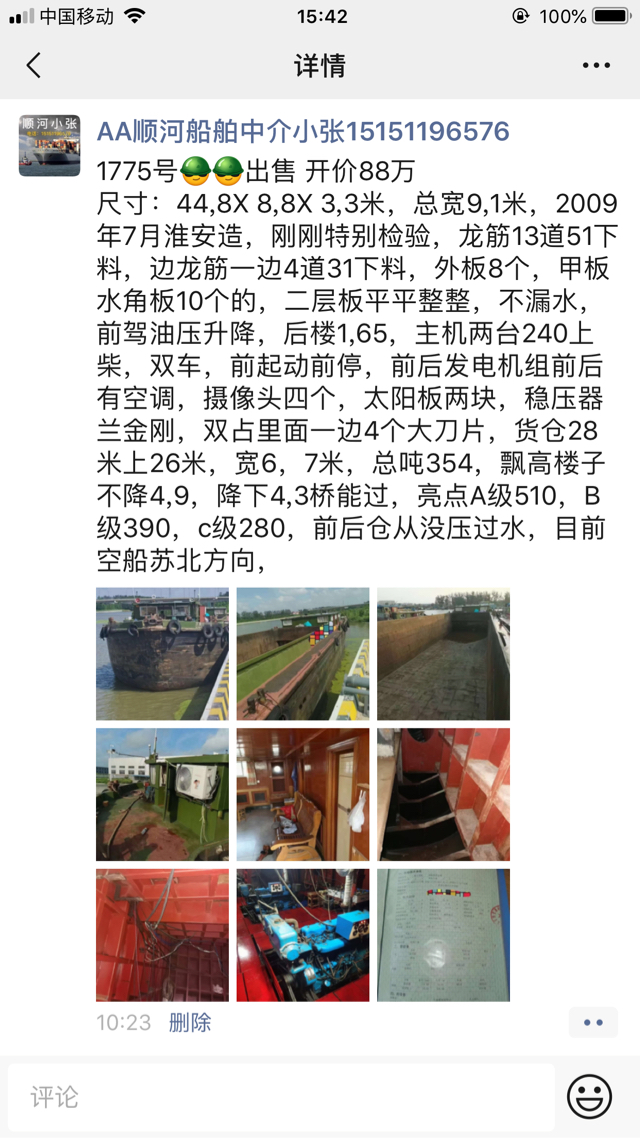Viewport: 640px width, 1138px height.
Task: Go back using the top-left arrow
Action: [33, 65]
